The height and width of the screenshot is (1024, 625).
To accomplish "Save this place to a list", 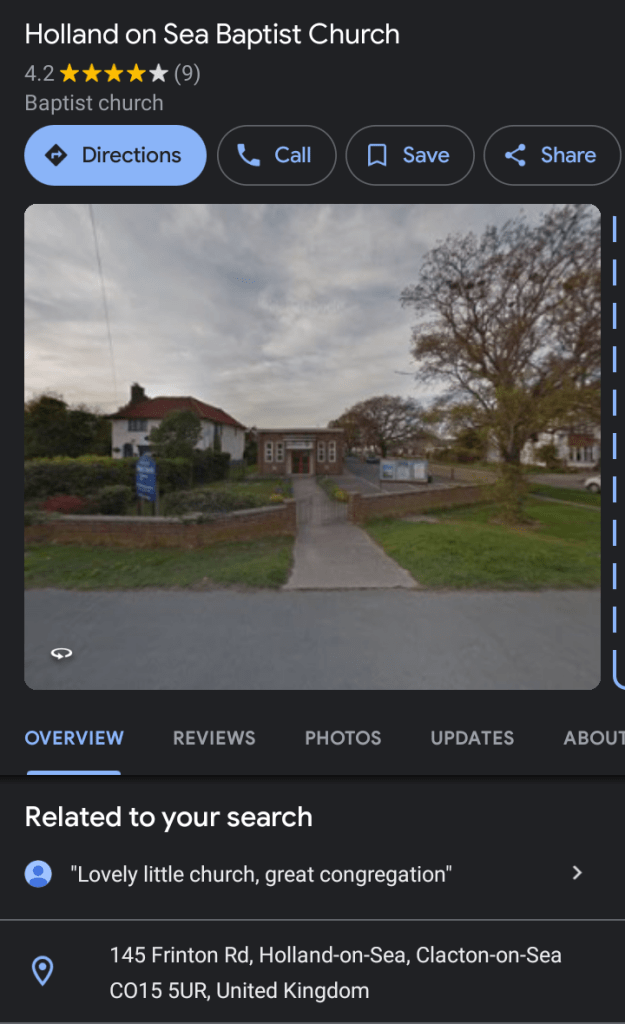I will pos(409,155).
